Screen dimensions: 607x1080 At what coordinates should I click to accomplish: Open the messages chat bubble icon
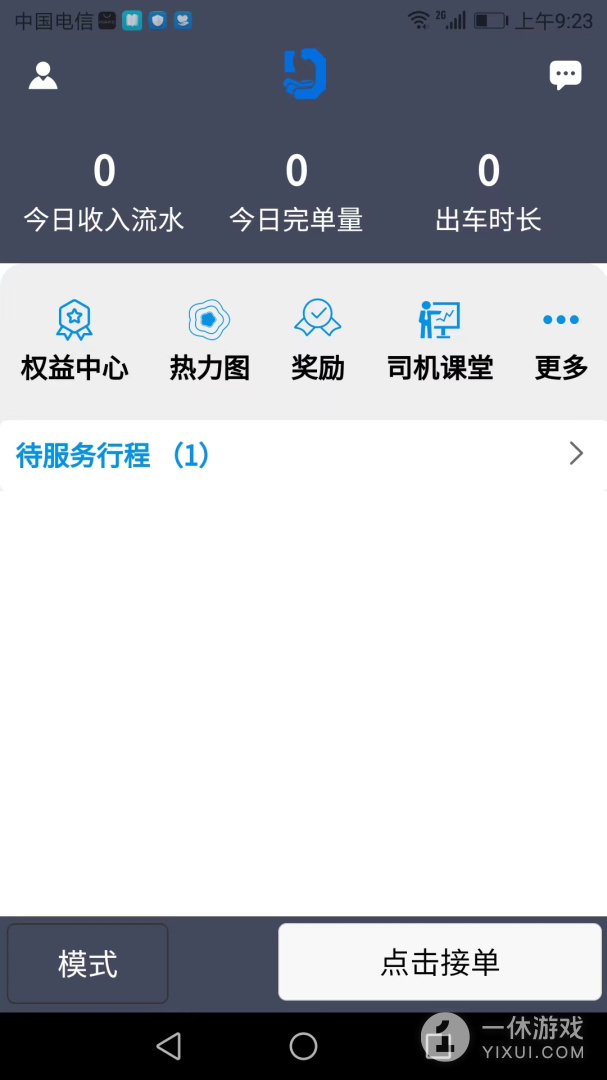coord(565,75)
